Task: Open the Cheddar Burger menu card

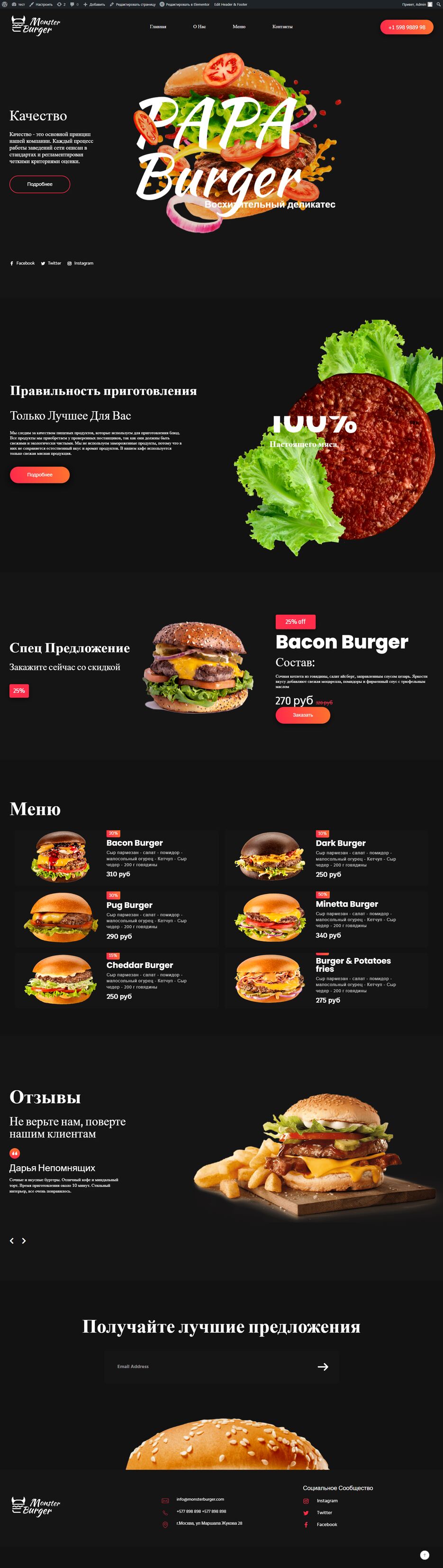Action: (139, 965)
